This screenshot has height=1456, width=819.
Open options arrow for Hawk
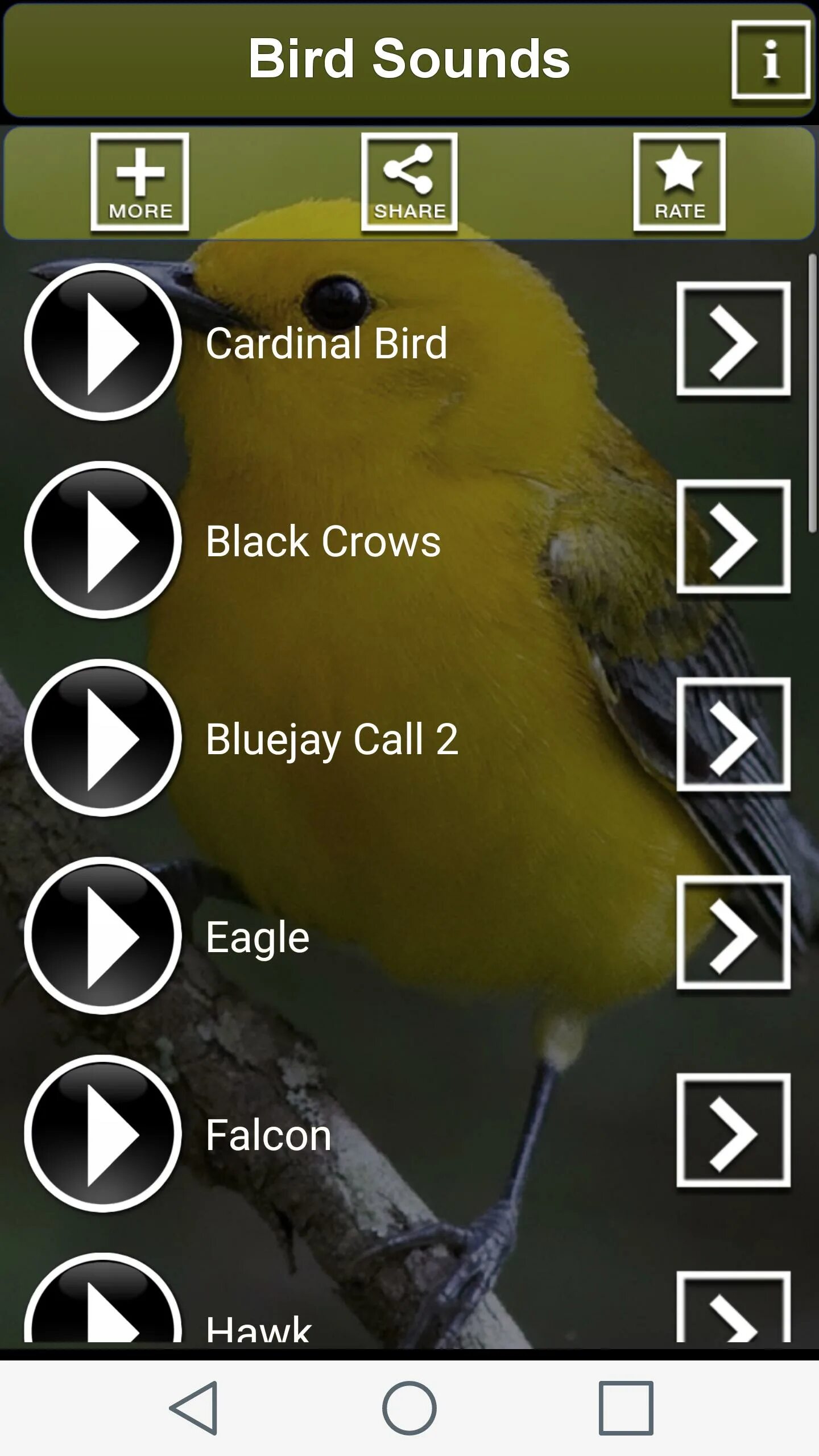pos(733,1311)
